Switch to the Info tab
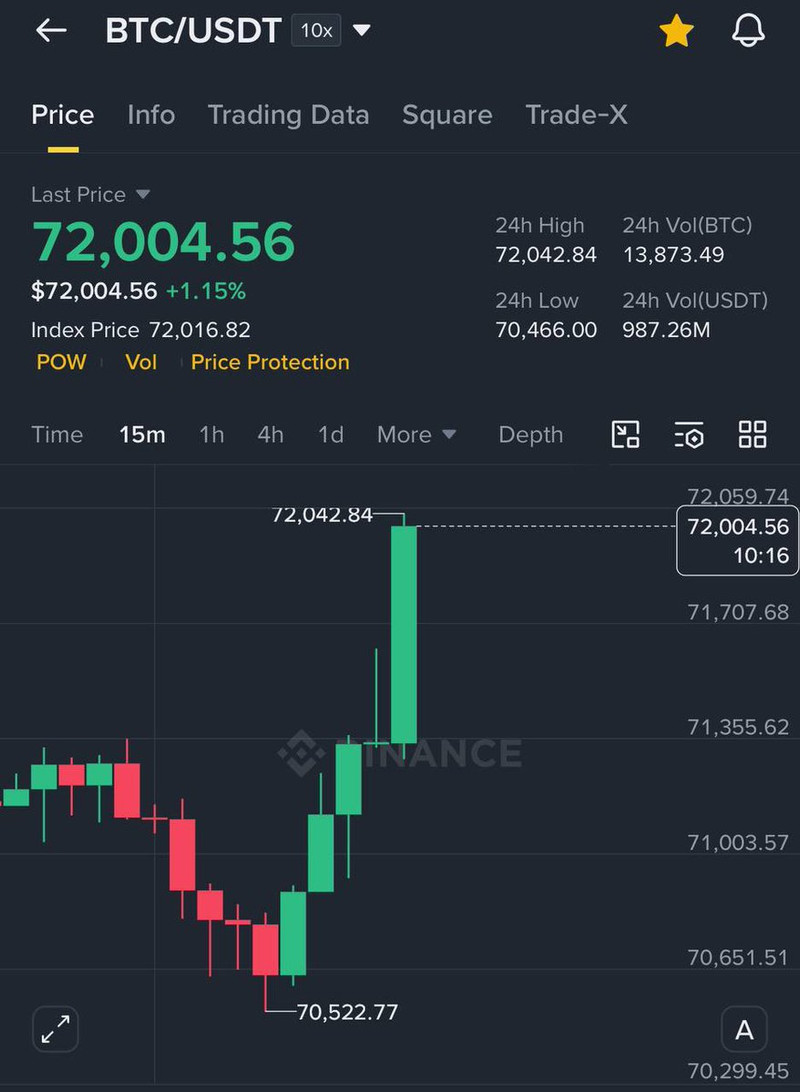This screenshot has width=800, height=1092. (151, 115)
